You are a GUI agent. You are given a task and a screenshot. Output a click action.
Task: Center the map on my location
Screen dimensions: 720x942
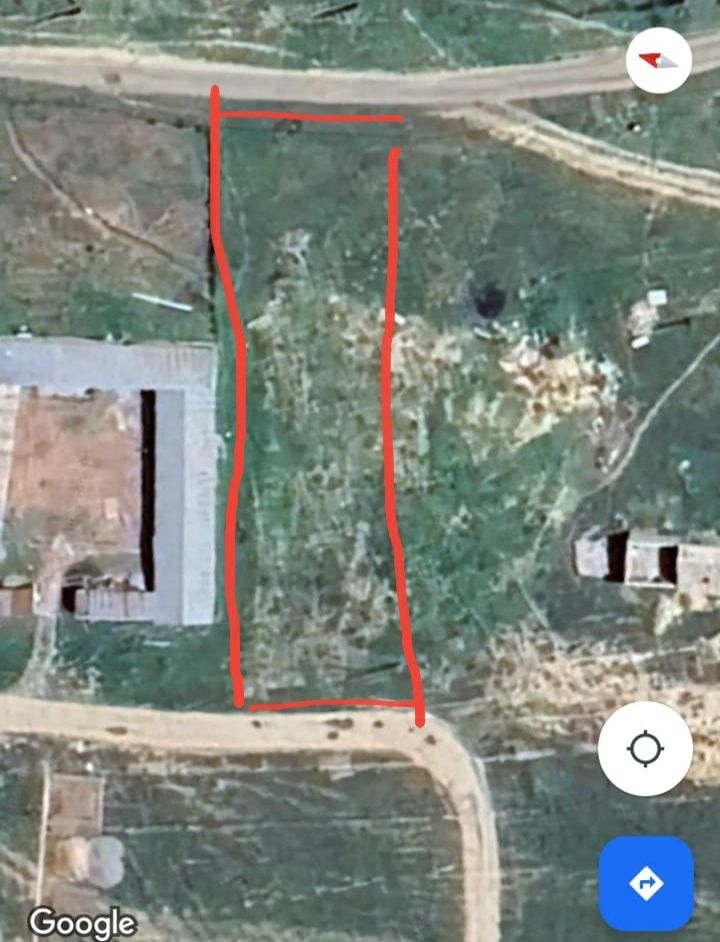[x=645, y=748]
